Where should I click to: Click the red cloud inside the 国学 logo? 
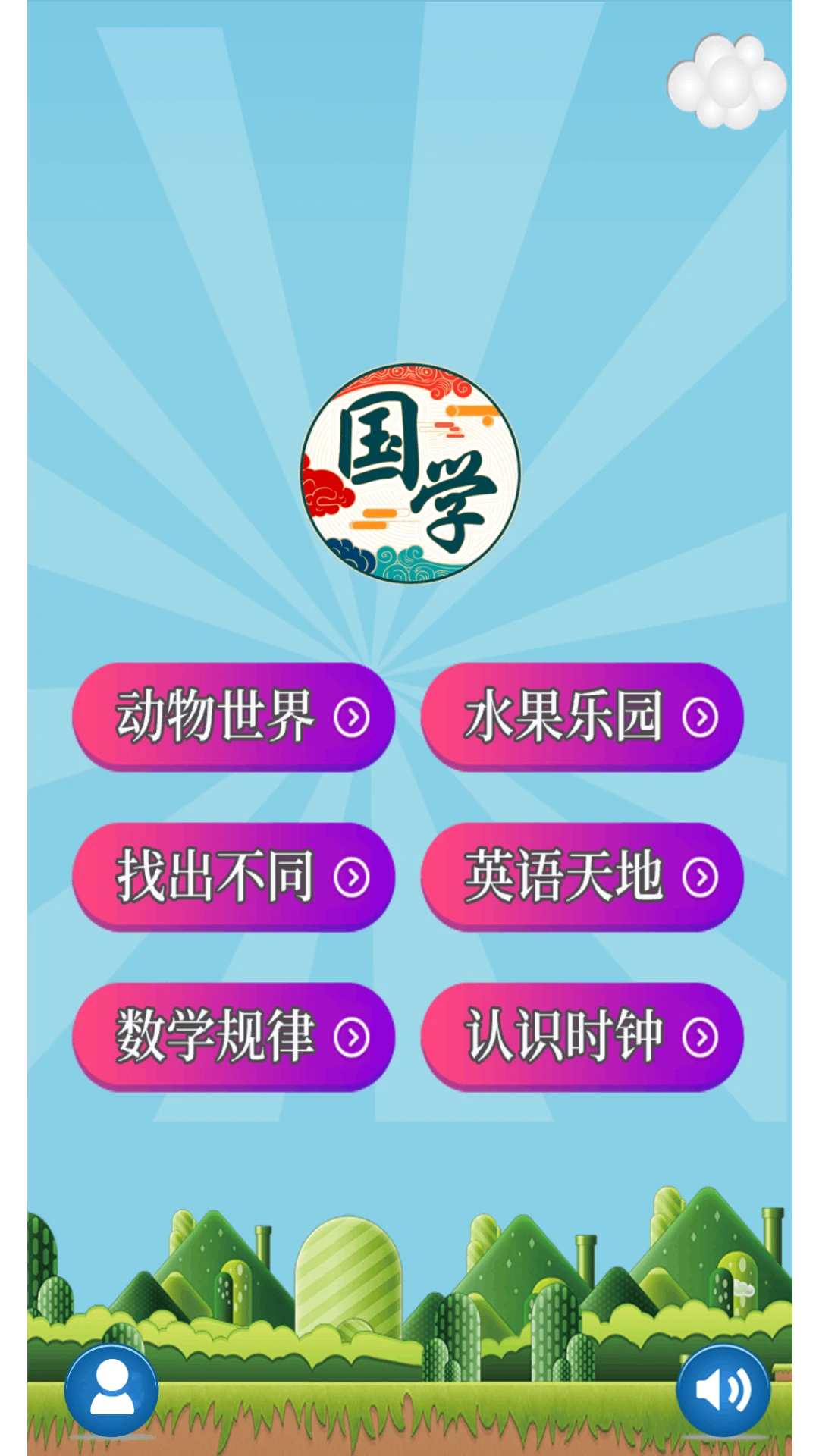pos(328,489)
